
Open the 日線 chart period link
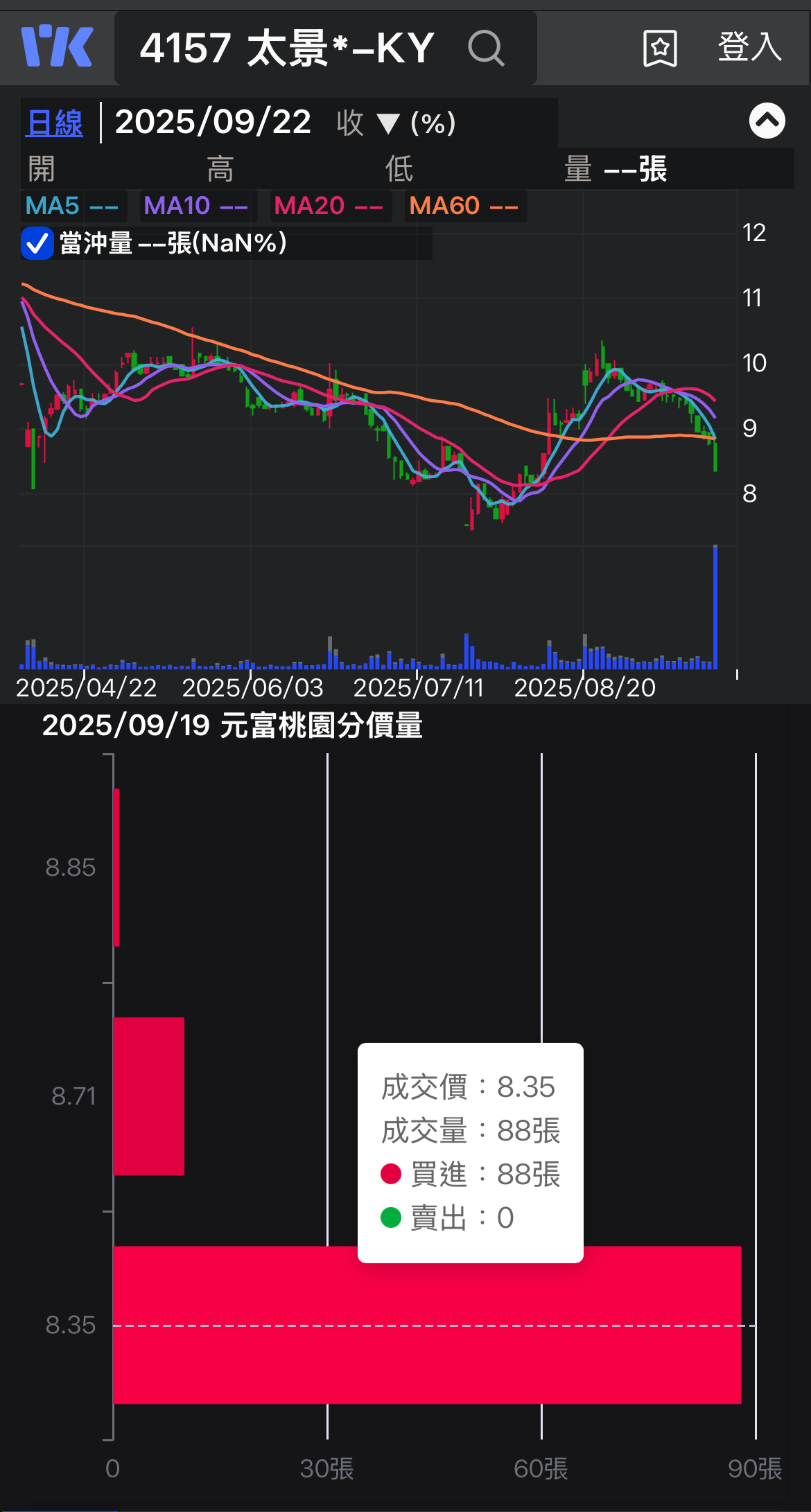point(55,123)
